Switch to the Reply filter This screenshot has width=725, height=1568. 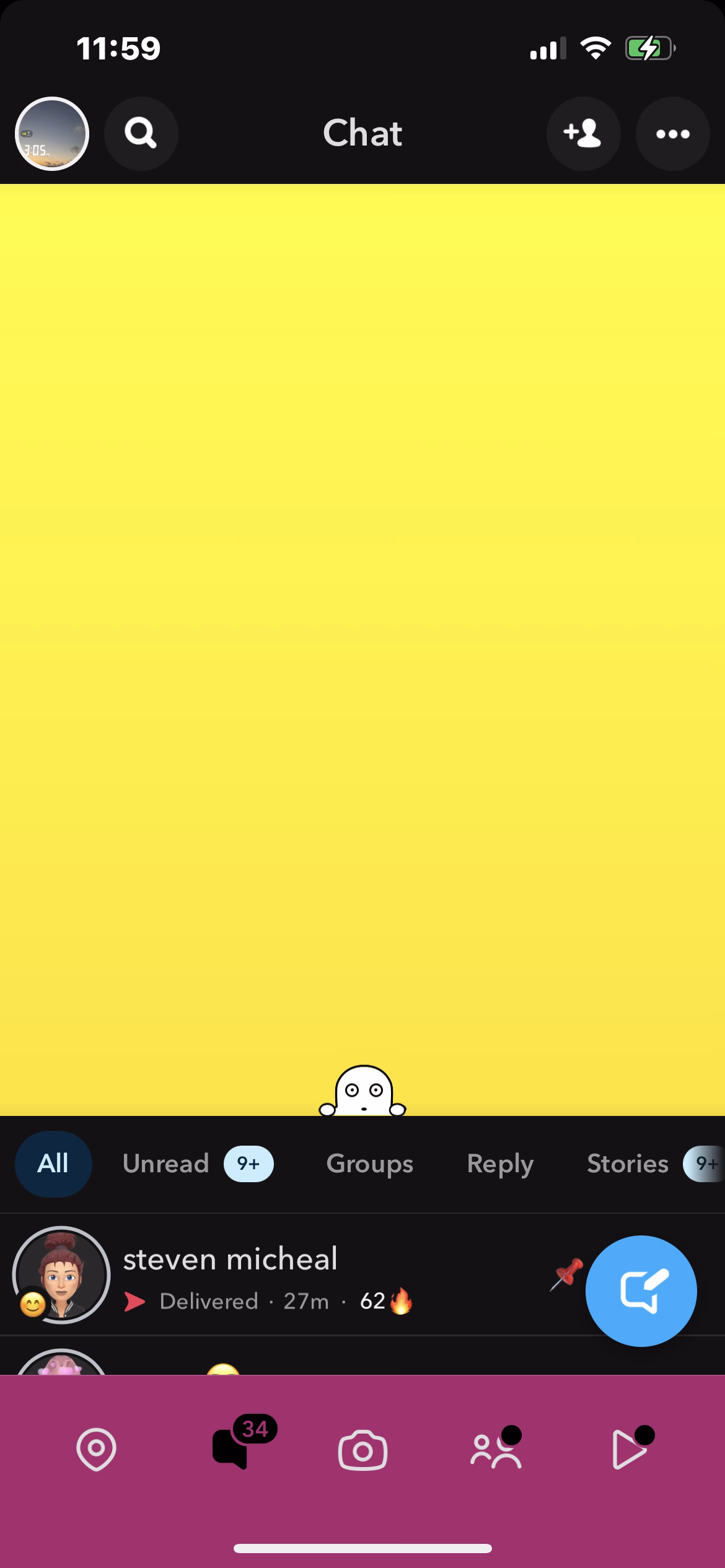(x=500, y=1164)
